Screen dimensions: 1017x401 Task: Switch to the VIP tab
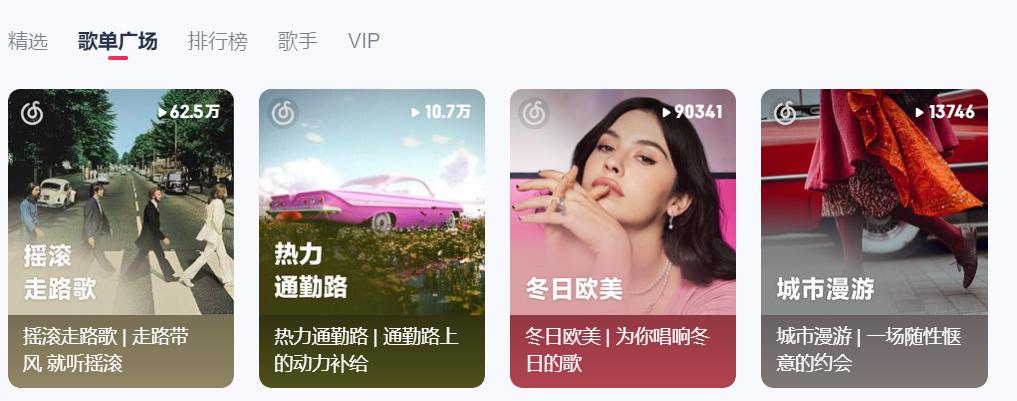tap(364, 41)
